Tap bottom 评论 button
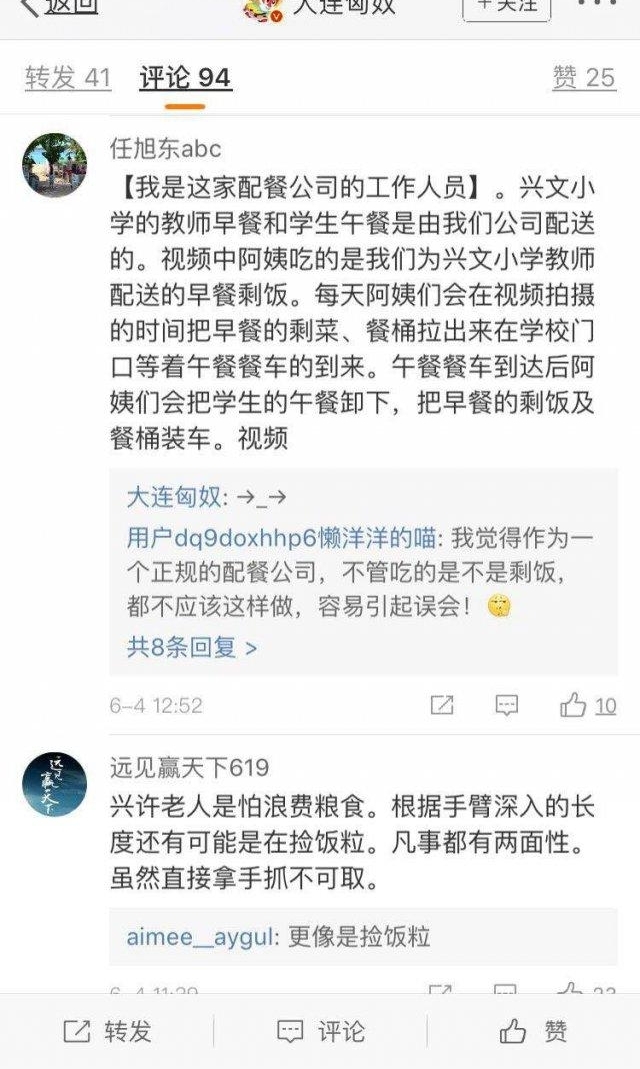This screenshot has height=1069, width=640. (320, 1031)
